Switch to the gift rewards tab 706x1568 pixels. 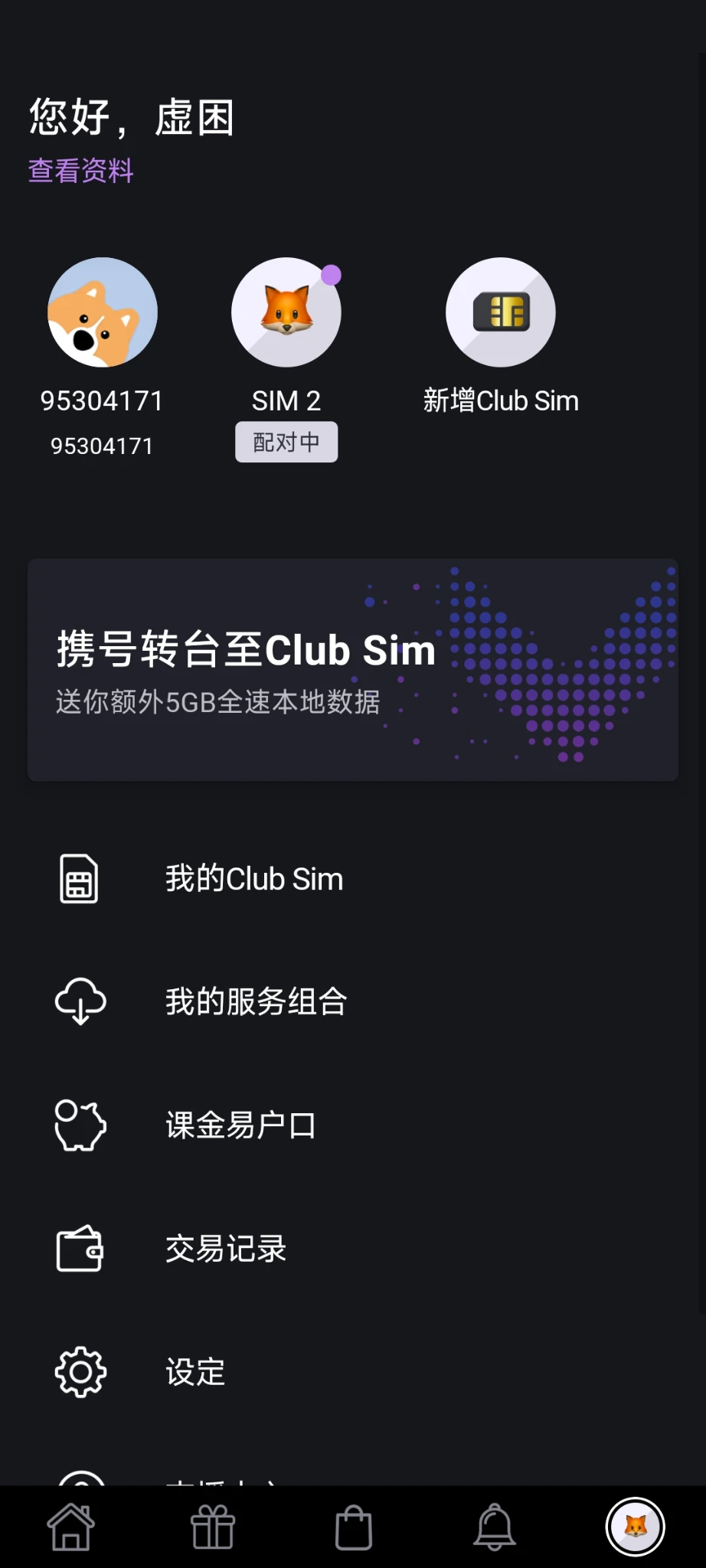click(x=212, y=1527)
